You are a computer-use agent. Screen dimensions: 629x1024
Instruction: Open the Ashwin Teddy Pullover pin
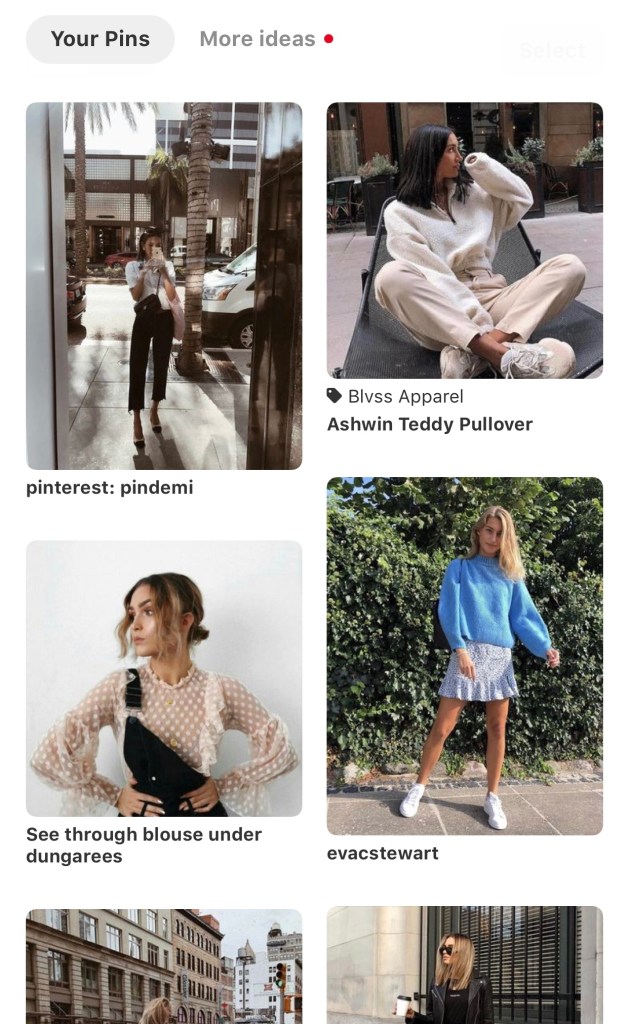[464, 240]
